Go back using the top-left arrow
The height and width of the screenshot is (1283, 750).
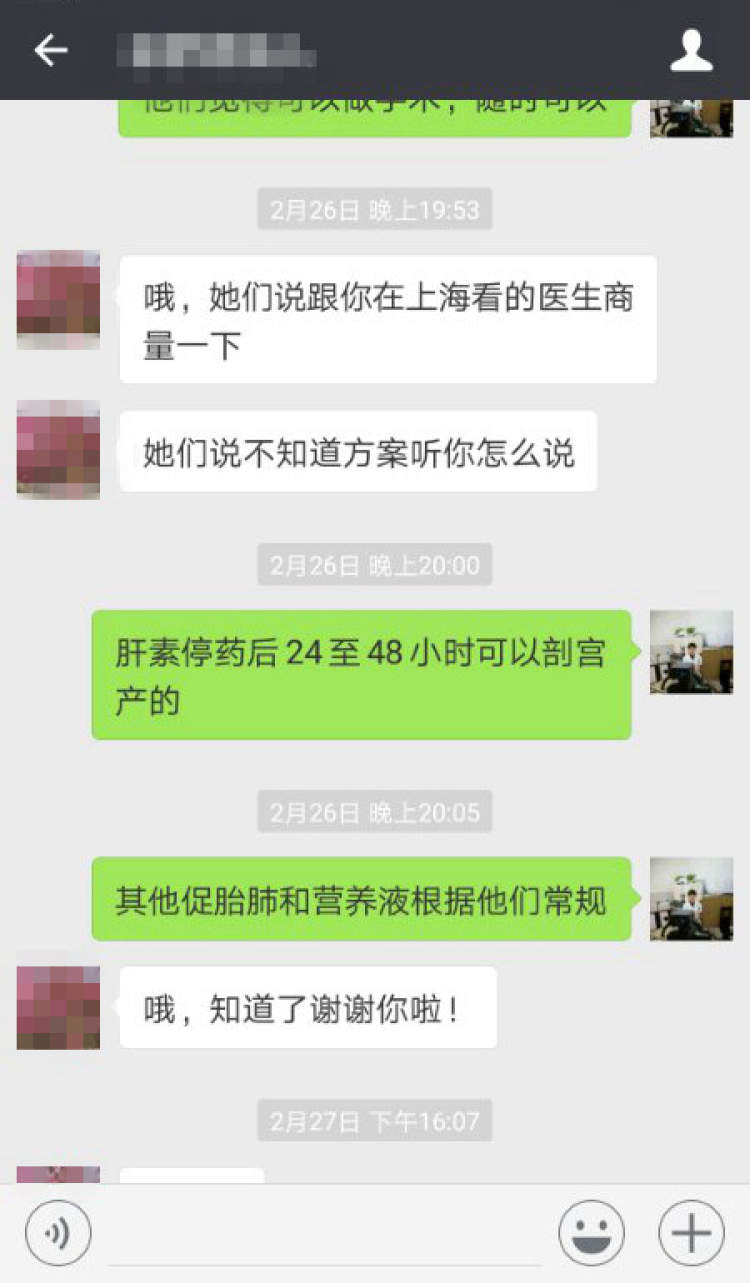point(50,50)
